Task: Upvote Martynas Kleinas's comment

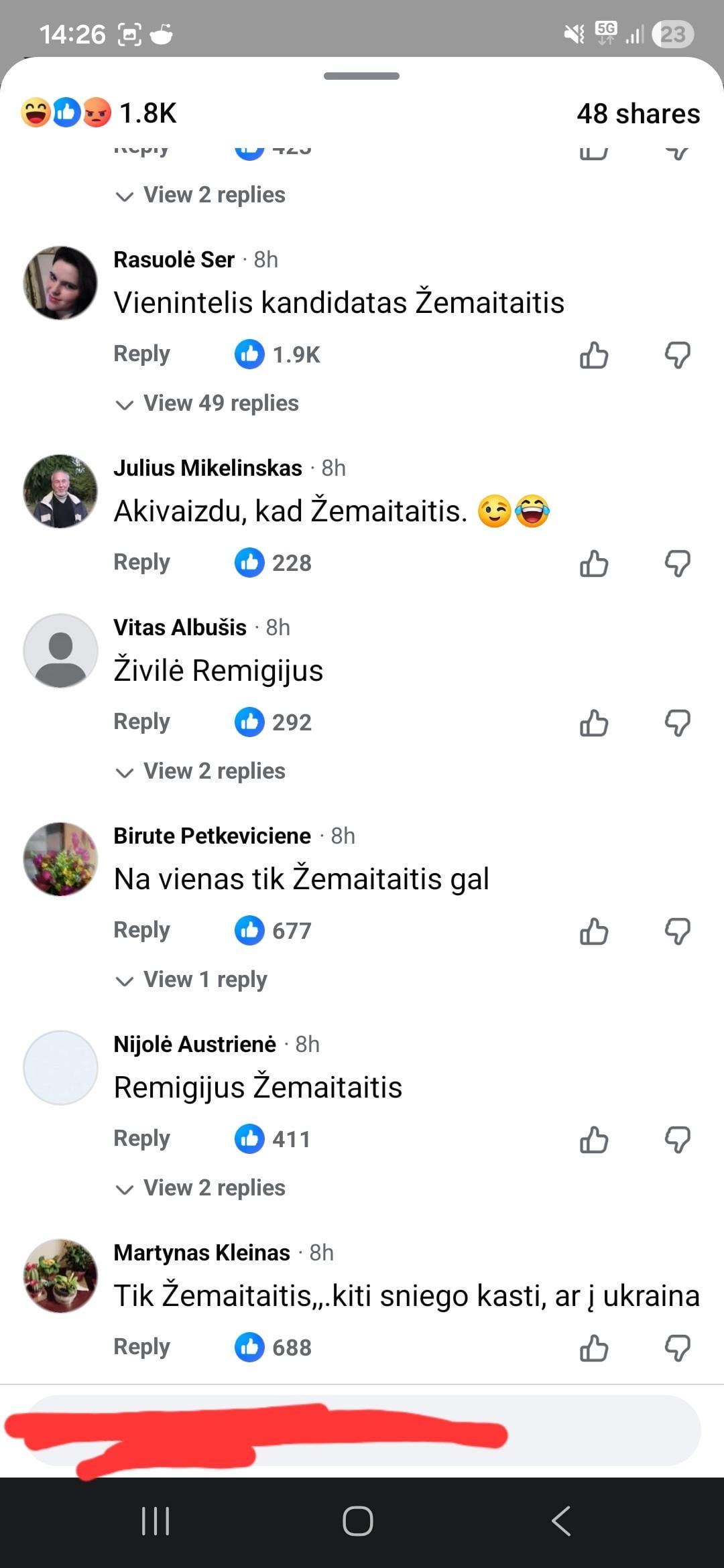Action: (x=594, y=1348)
